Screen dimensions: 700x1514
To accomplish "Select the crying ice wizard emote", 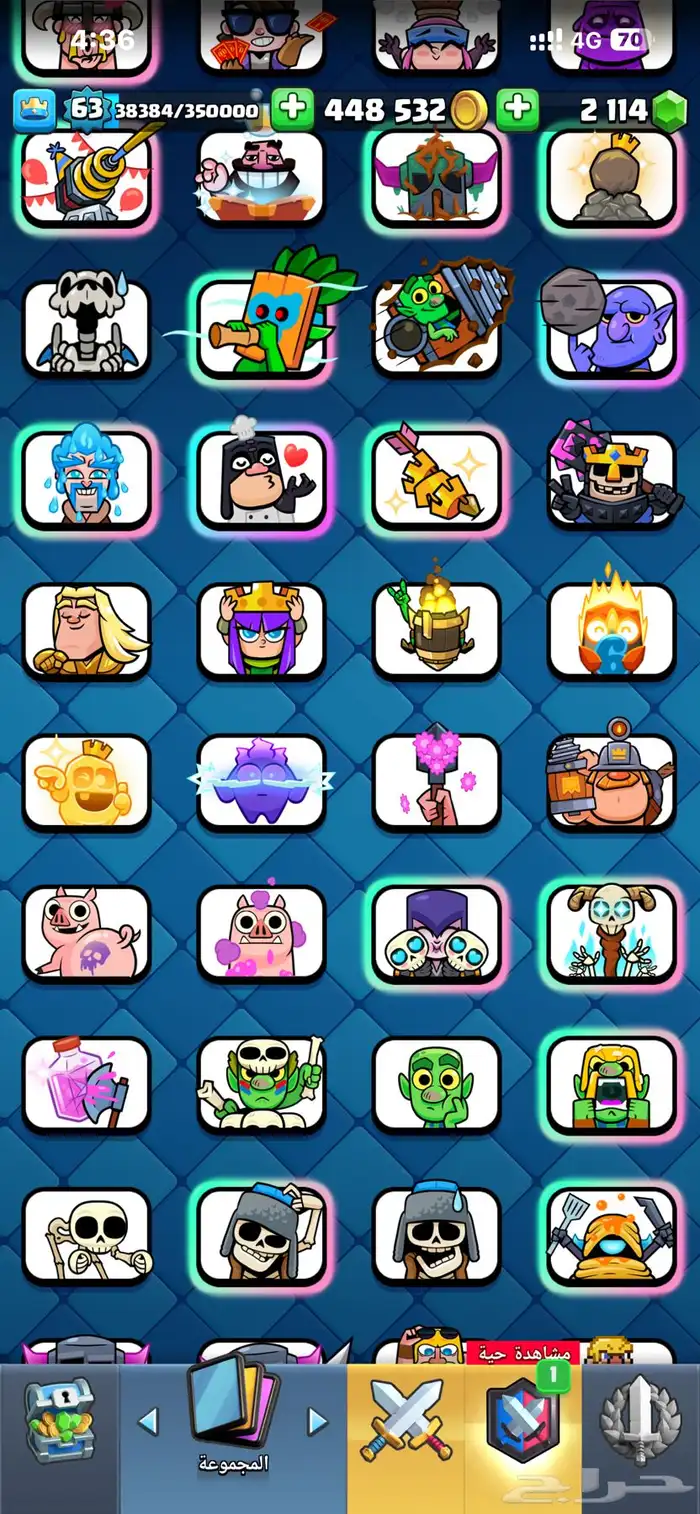I will coord(86,480).
